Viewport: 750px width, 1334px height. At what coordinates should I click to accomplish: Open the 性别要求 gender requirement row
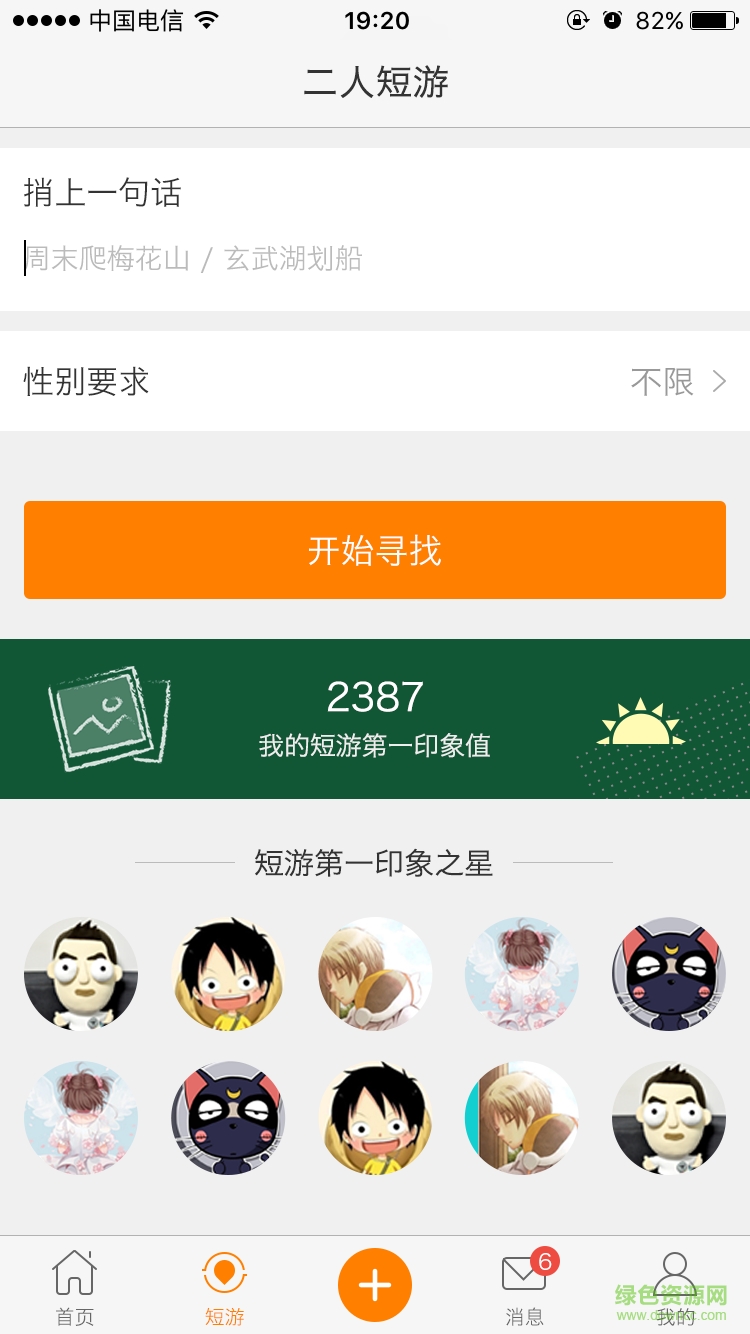point(375,381)
